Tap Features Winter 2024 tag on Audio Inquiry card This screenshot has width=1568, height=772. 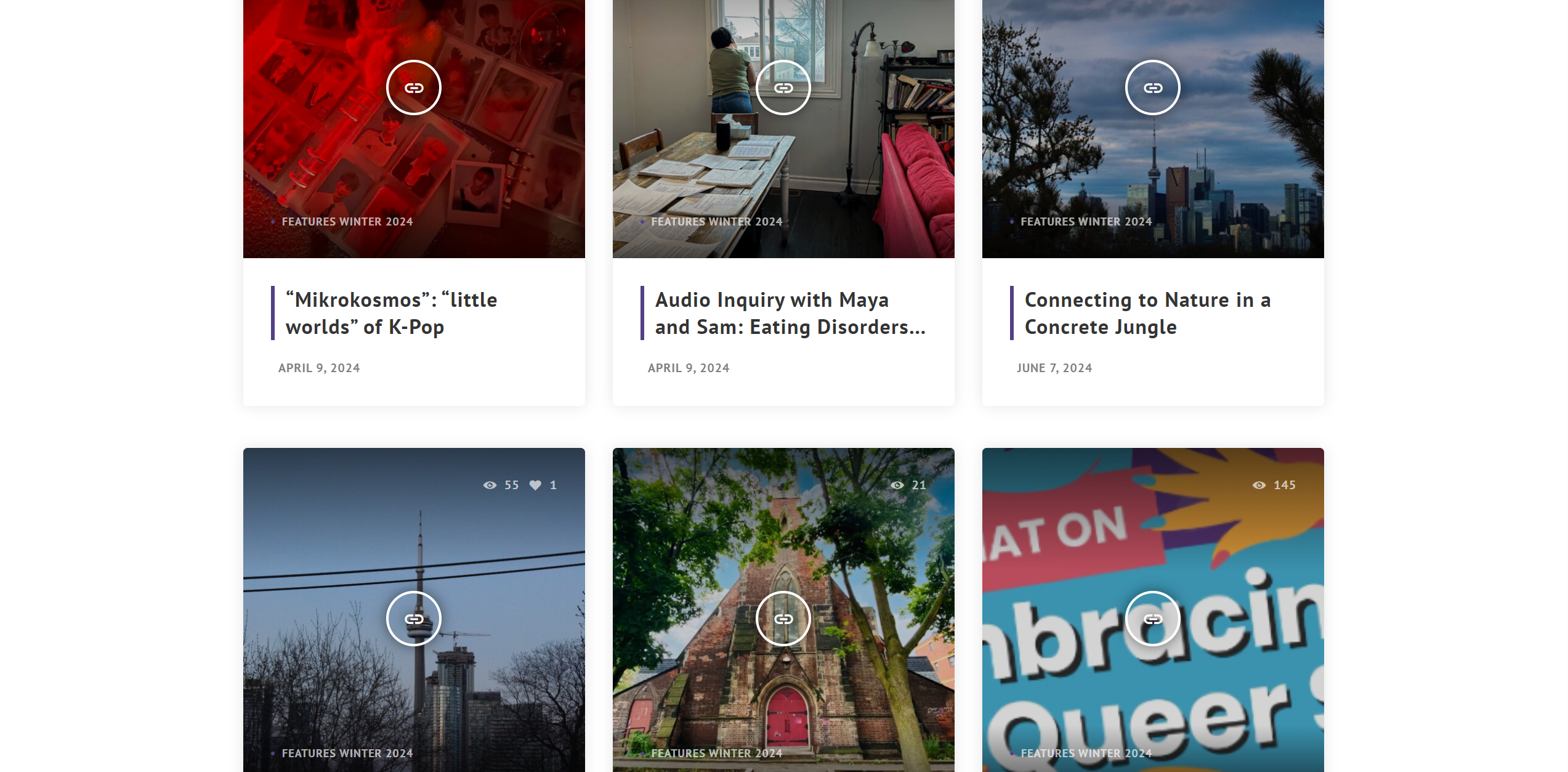pyautogui.click(x=717, y=221)
